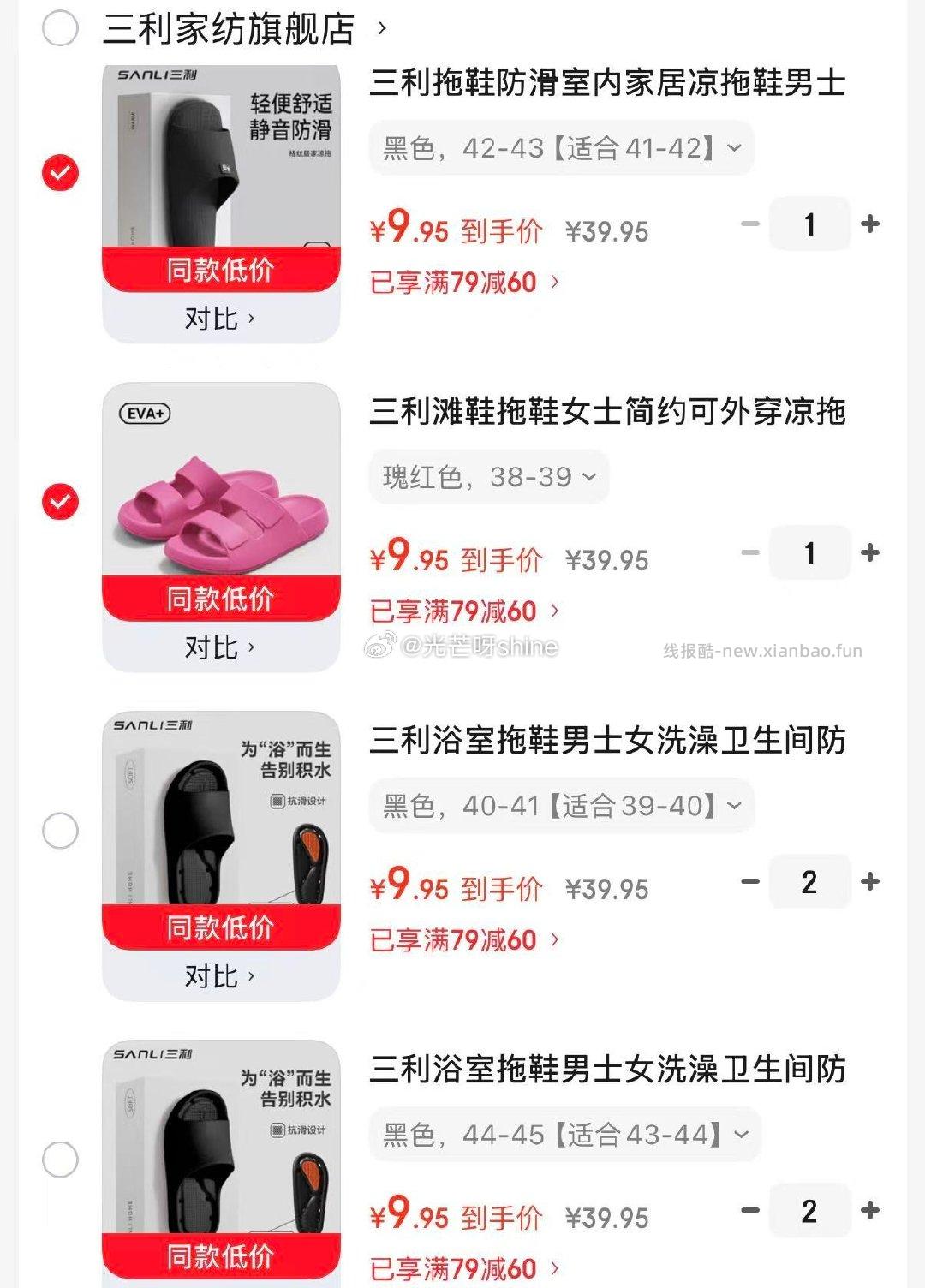
Task: Deselect the rose-red 38-39 women's sandal
Action: [x=60, y=502]
